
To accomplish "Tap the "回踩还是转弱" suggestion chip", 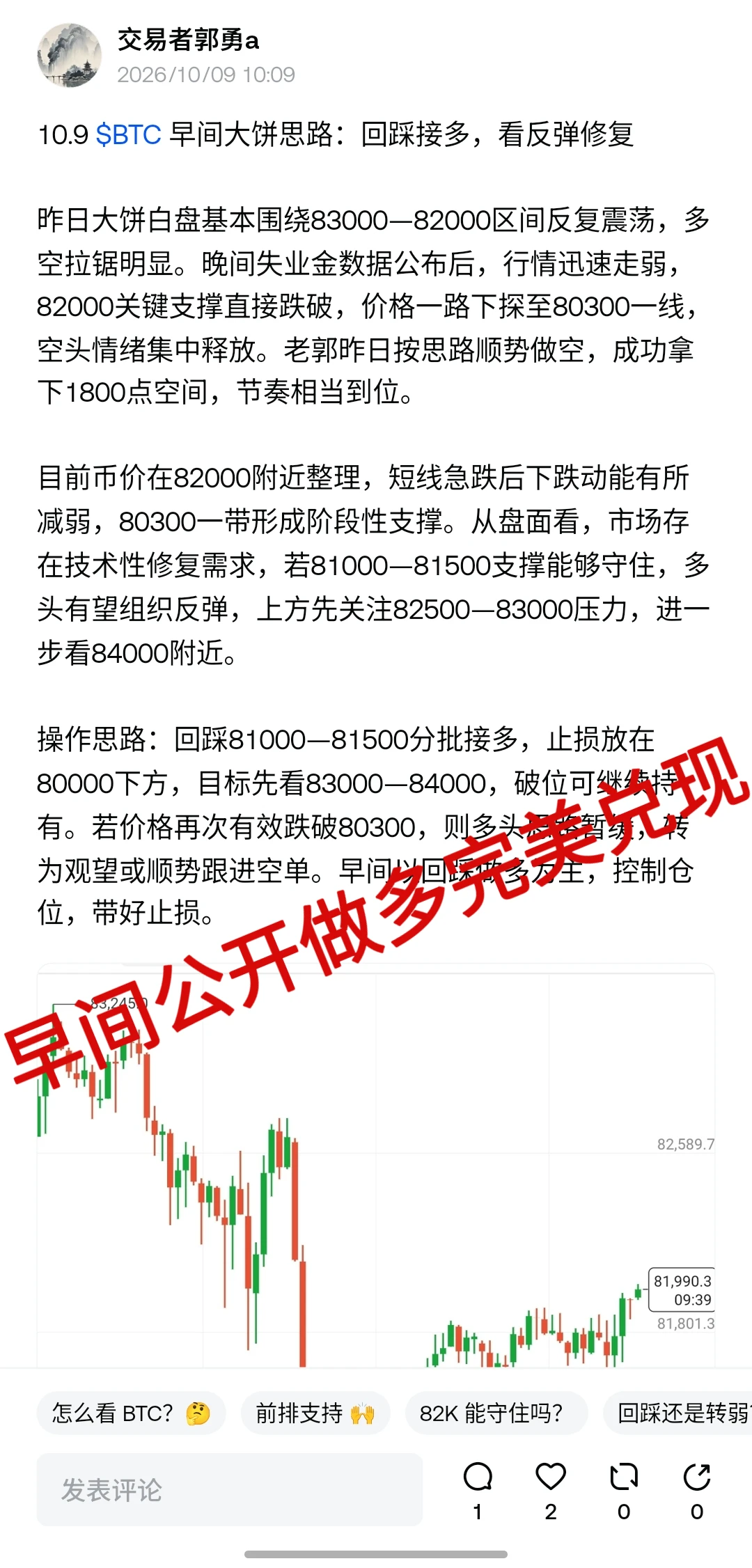I will coord(678,1413).
